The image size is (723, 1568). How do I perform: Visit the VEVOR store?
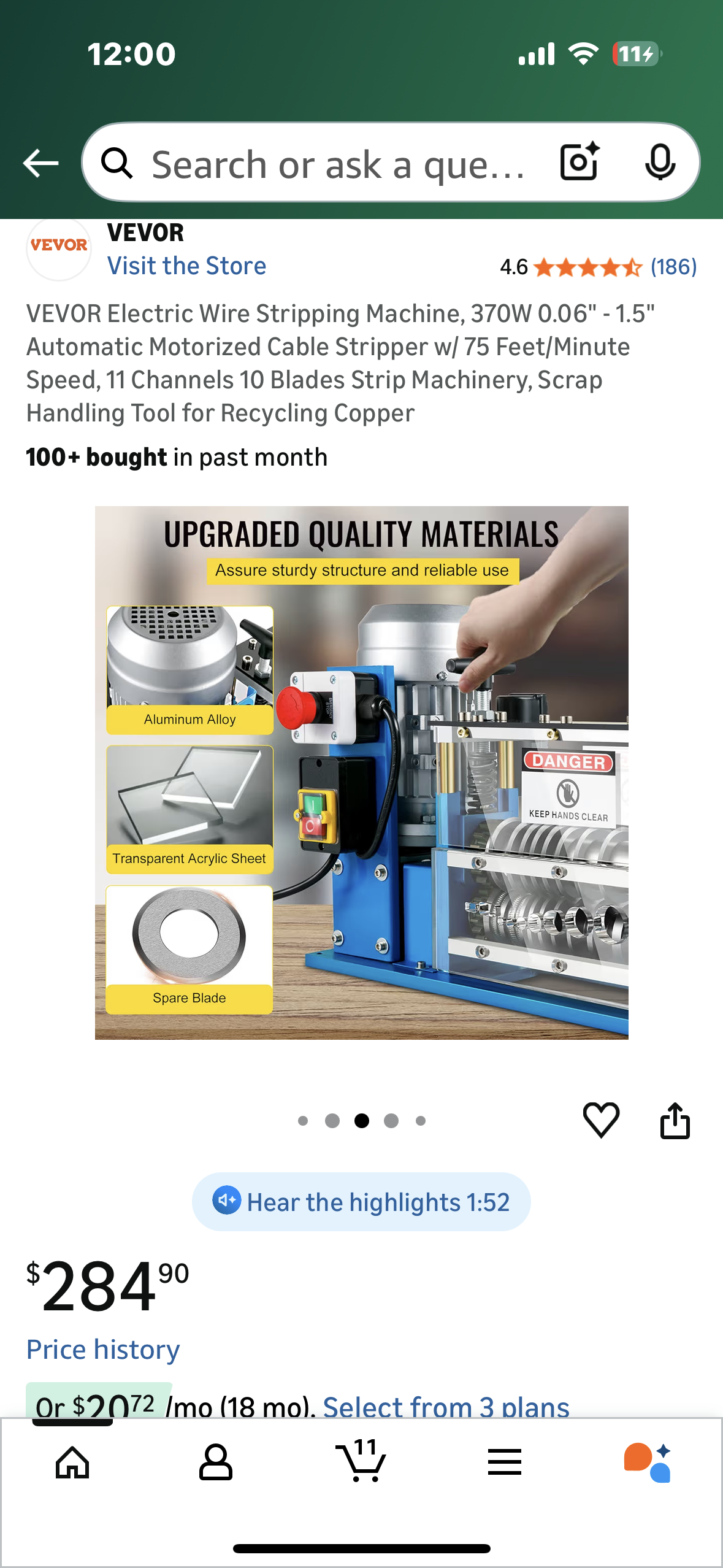tap(186, 266)
